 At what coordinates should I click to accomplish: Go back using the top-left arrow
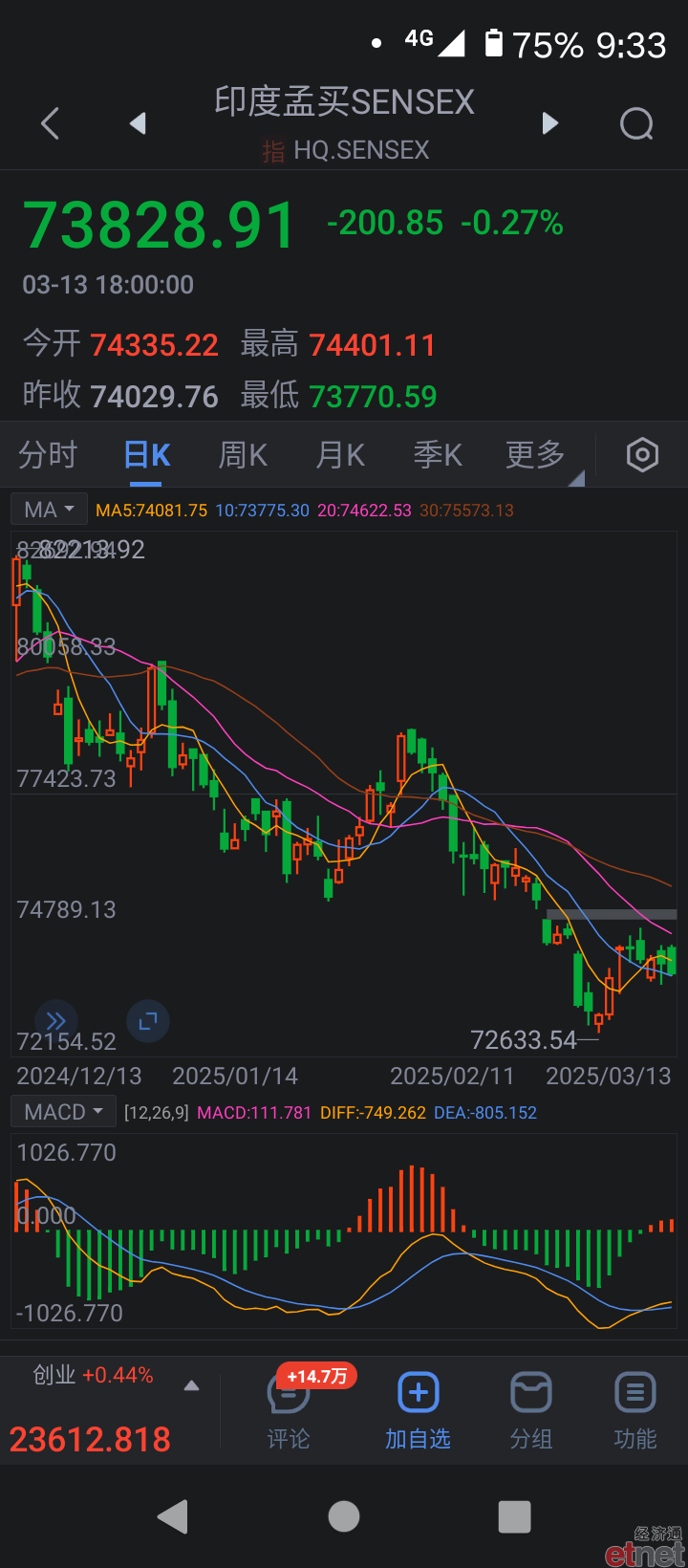coord(51,123)
